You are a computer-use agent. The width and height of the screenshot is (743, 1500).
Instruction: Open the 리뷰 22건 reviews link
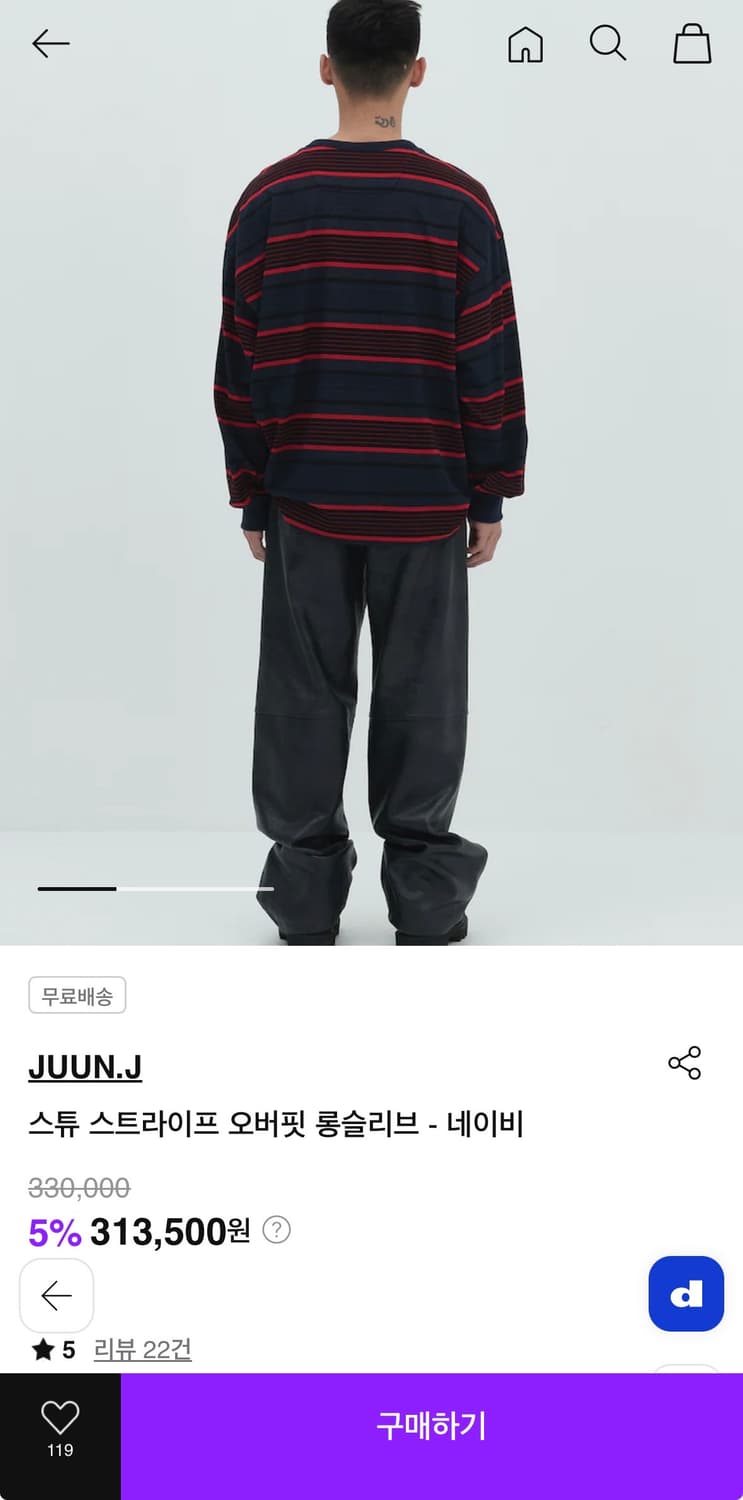click(x=143, y=1349)
